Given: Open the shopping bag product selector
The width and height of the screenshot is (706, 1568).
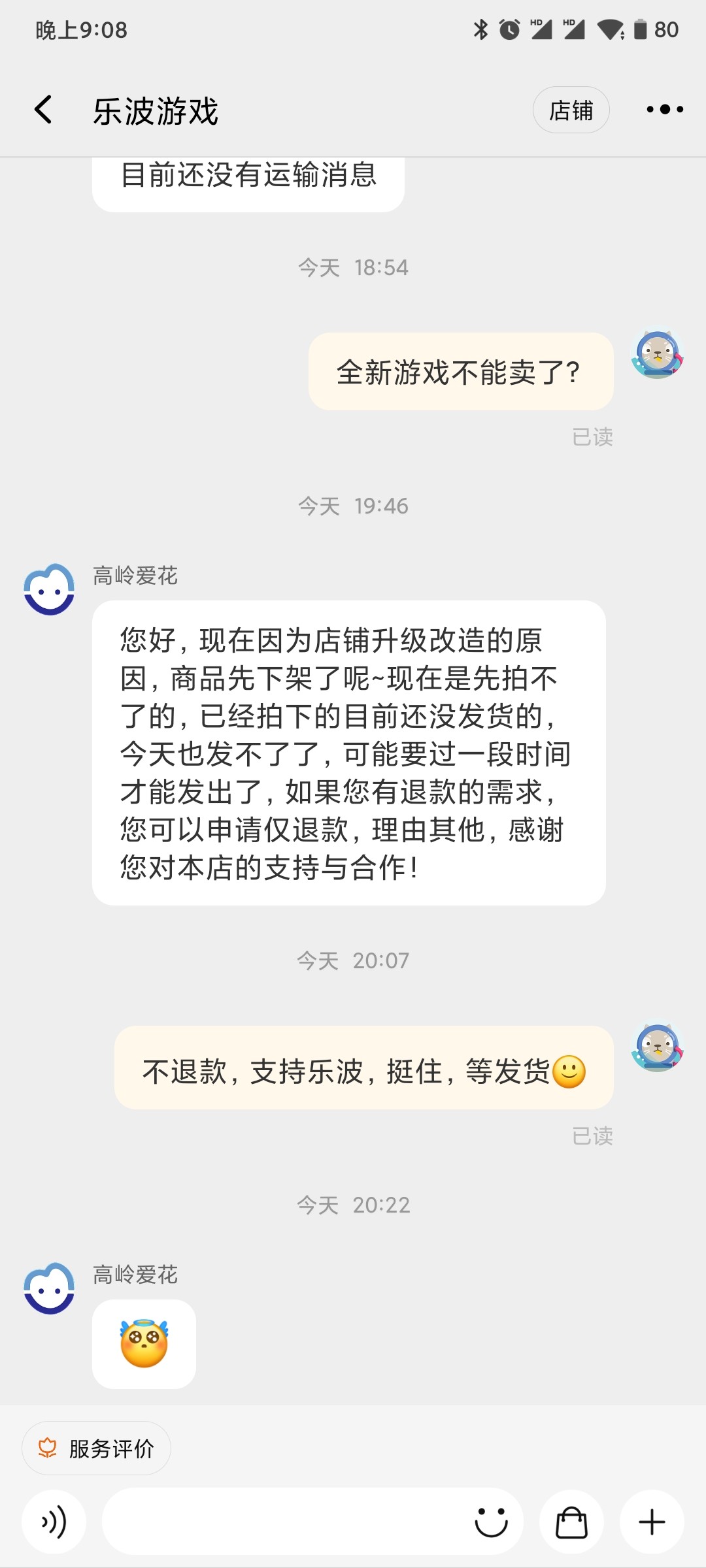Looking at the screenshot, I should pyautogui.click(x=571, y=1522).
